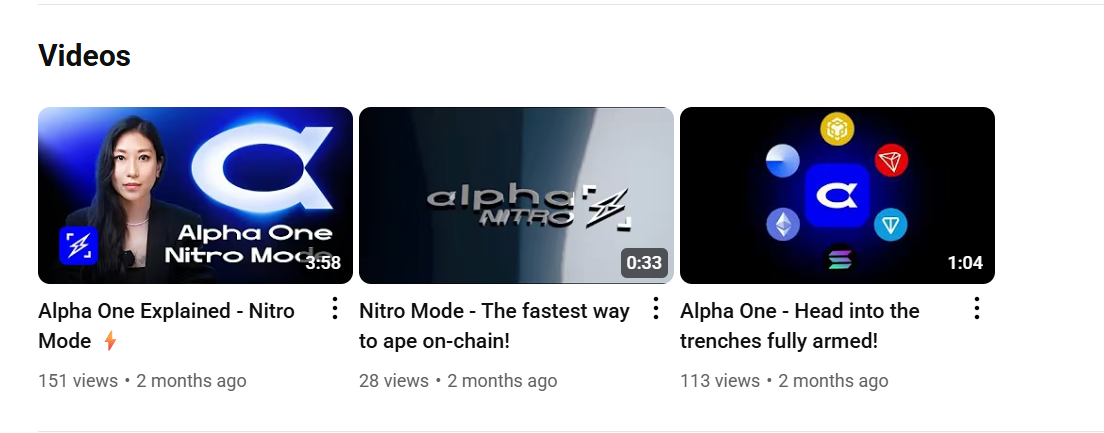Open options menu for Alpha One Explained video

point(335,309)
